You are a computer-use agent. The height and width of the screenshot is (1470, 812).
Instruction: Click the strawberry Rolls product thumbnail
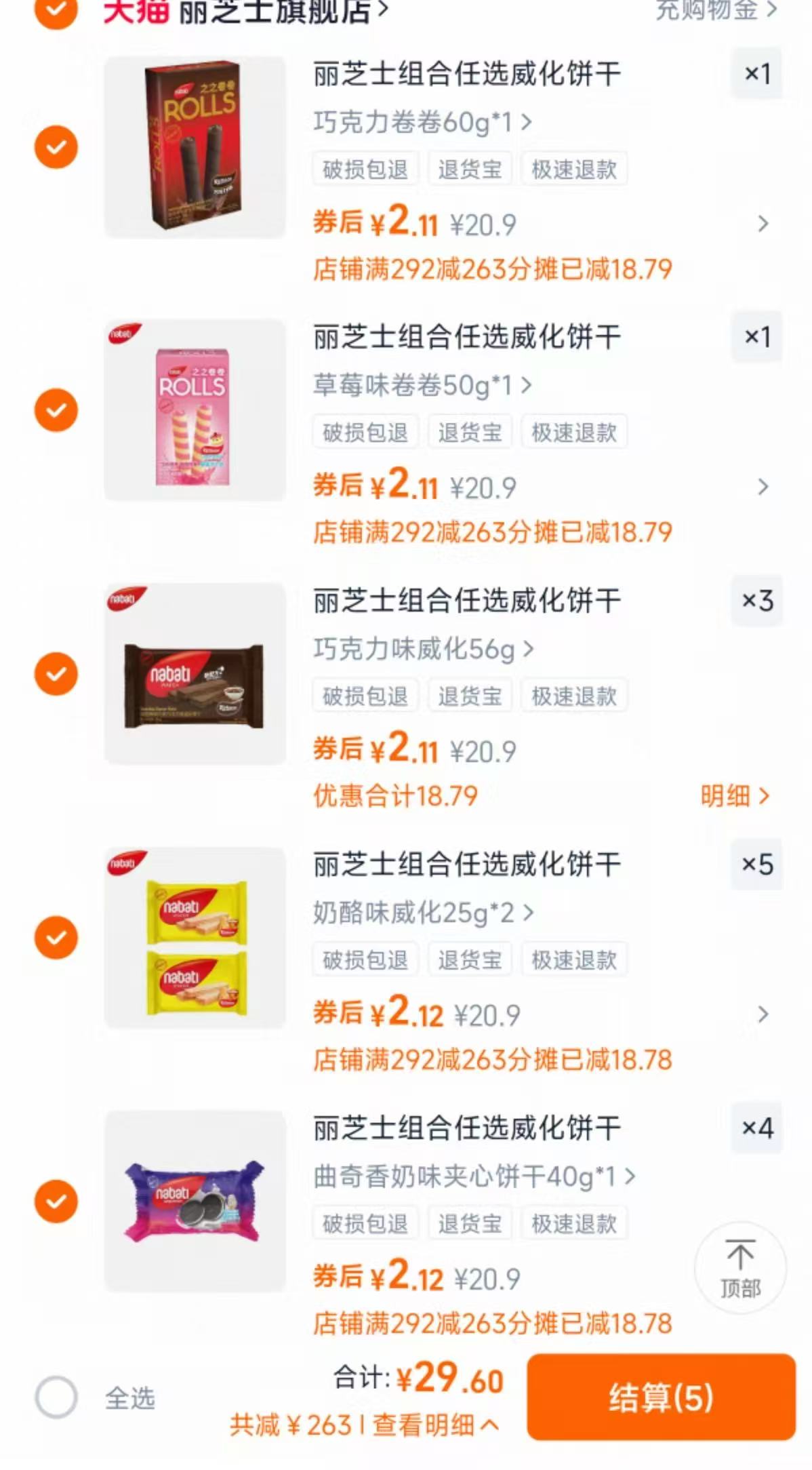coord(195,410)
